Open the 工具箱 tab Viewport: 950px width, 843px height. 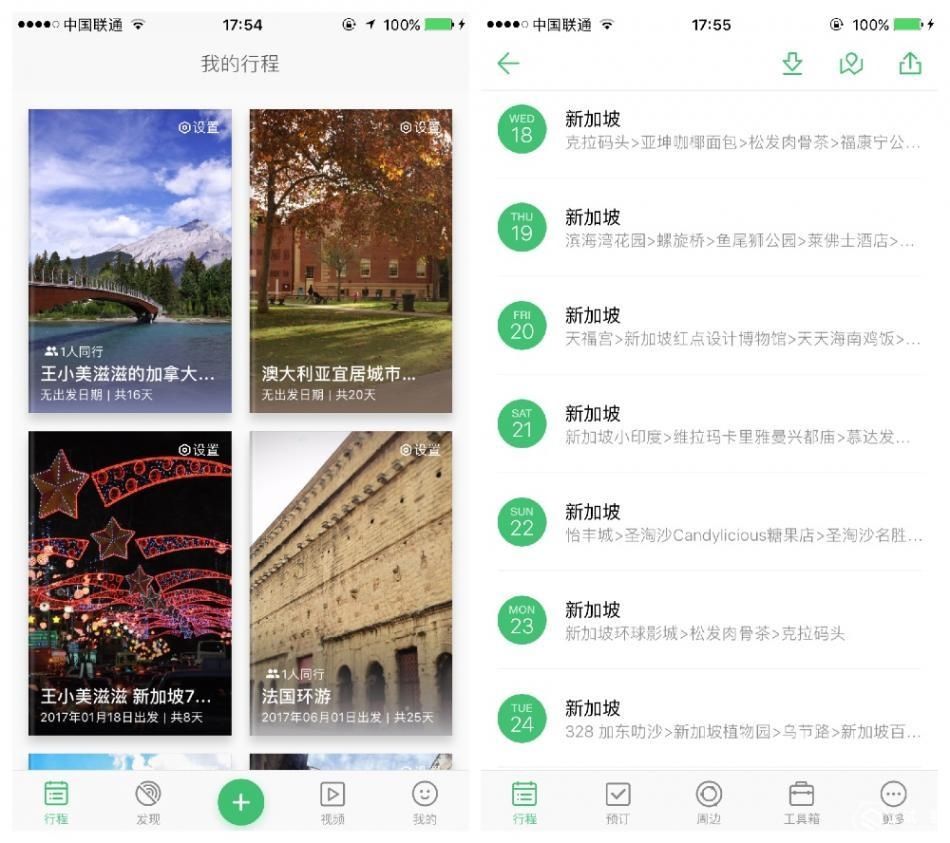coord(801,802)
